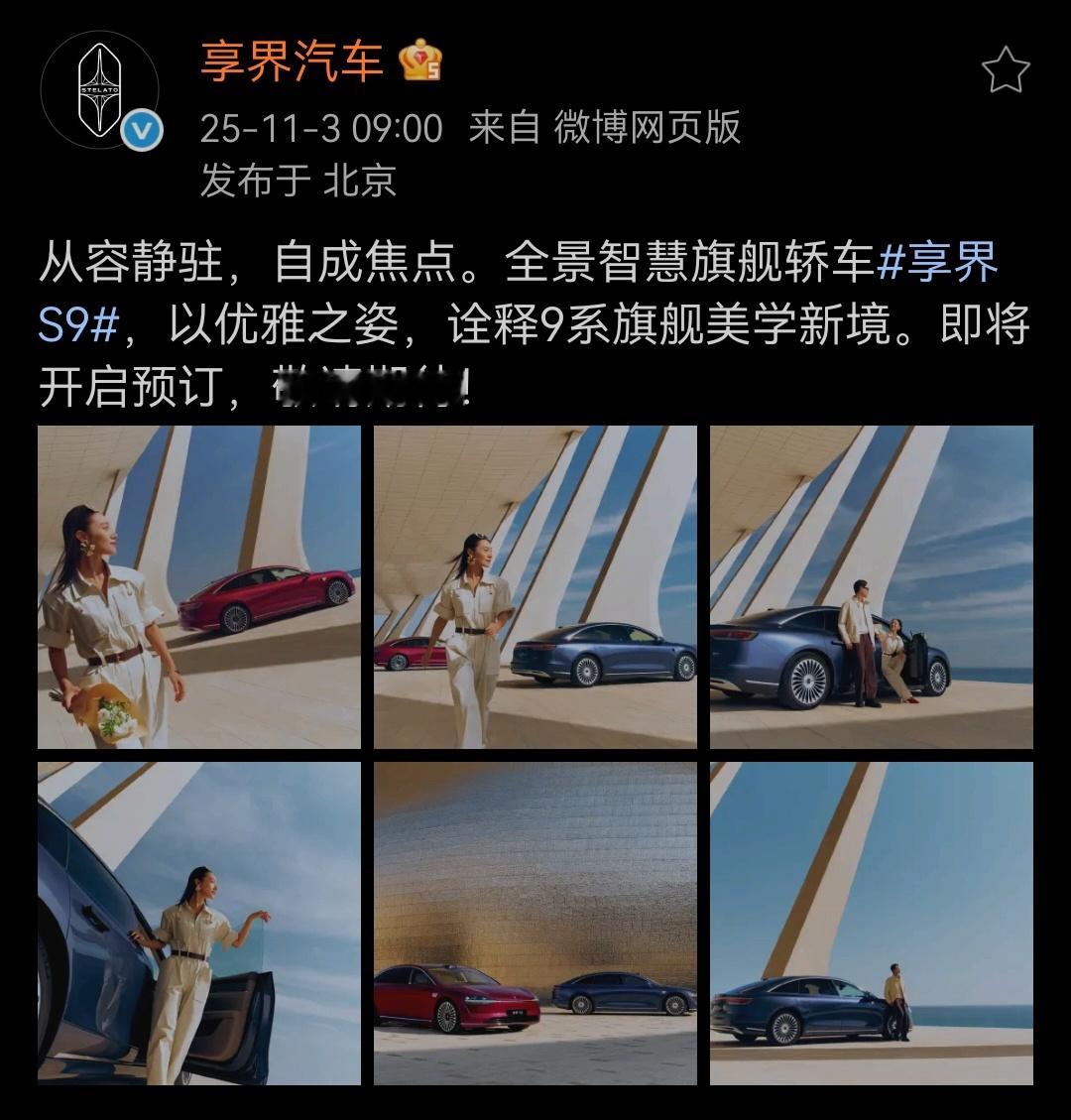Image resolution: width=1071 pixels, height=1120 pixels.
Task: Open the middle thumbnail with red and blue sedans
Action: [535, 589]
